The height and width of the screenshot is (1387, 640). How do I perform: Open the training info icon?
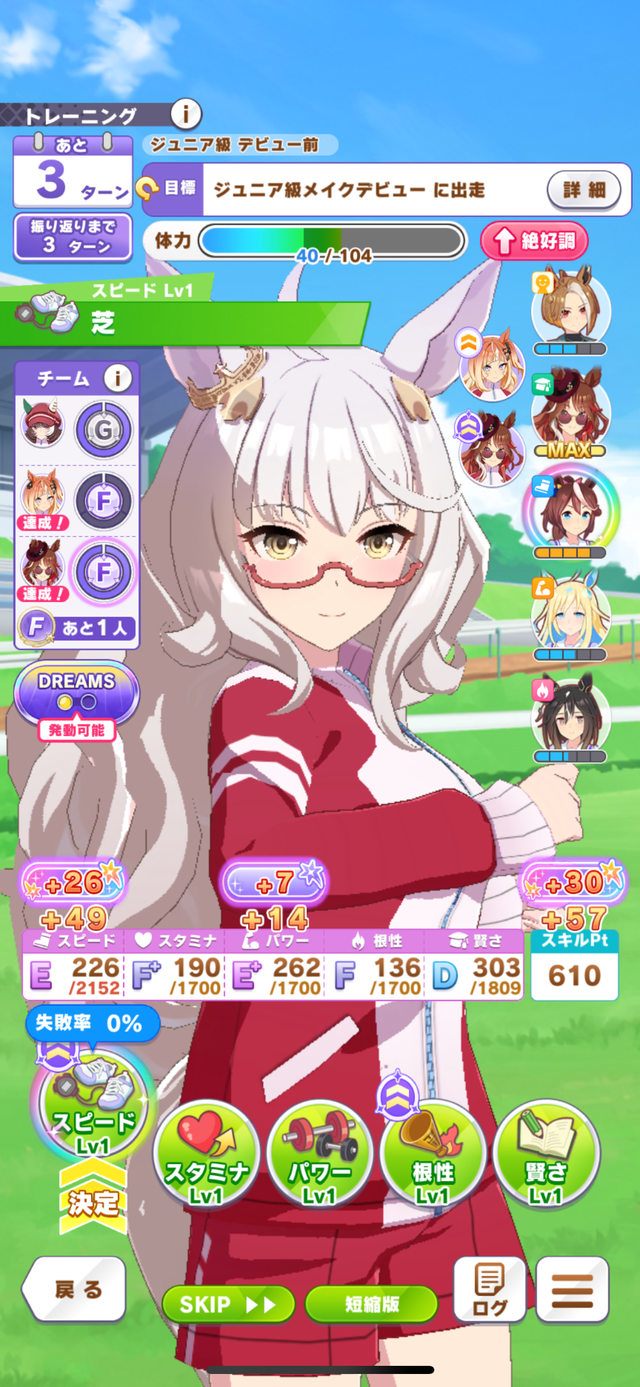tap(186, 114)
